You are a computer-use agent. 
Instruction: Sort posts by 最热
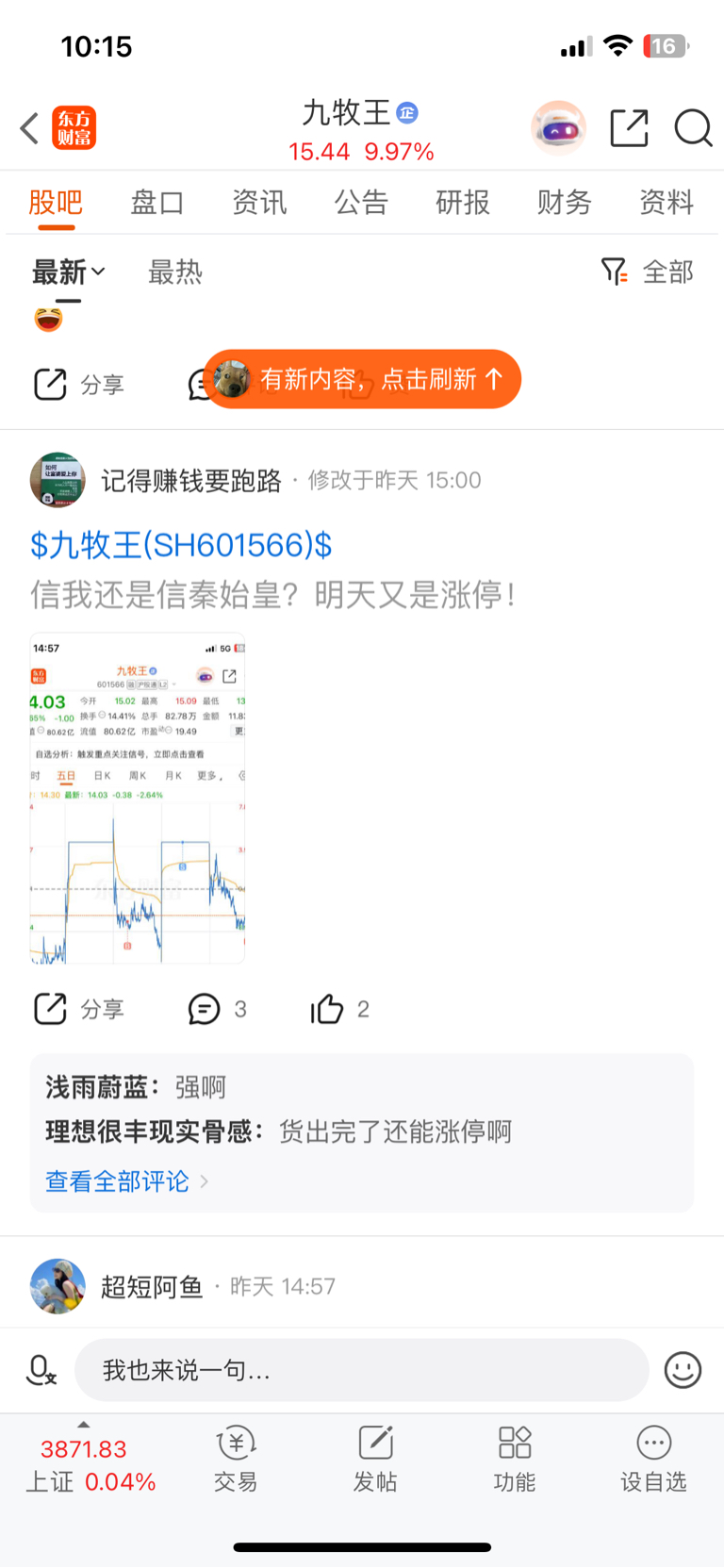(x=175, y=272)
